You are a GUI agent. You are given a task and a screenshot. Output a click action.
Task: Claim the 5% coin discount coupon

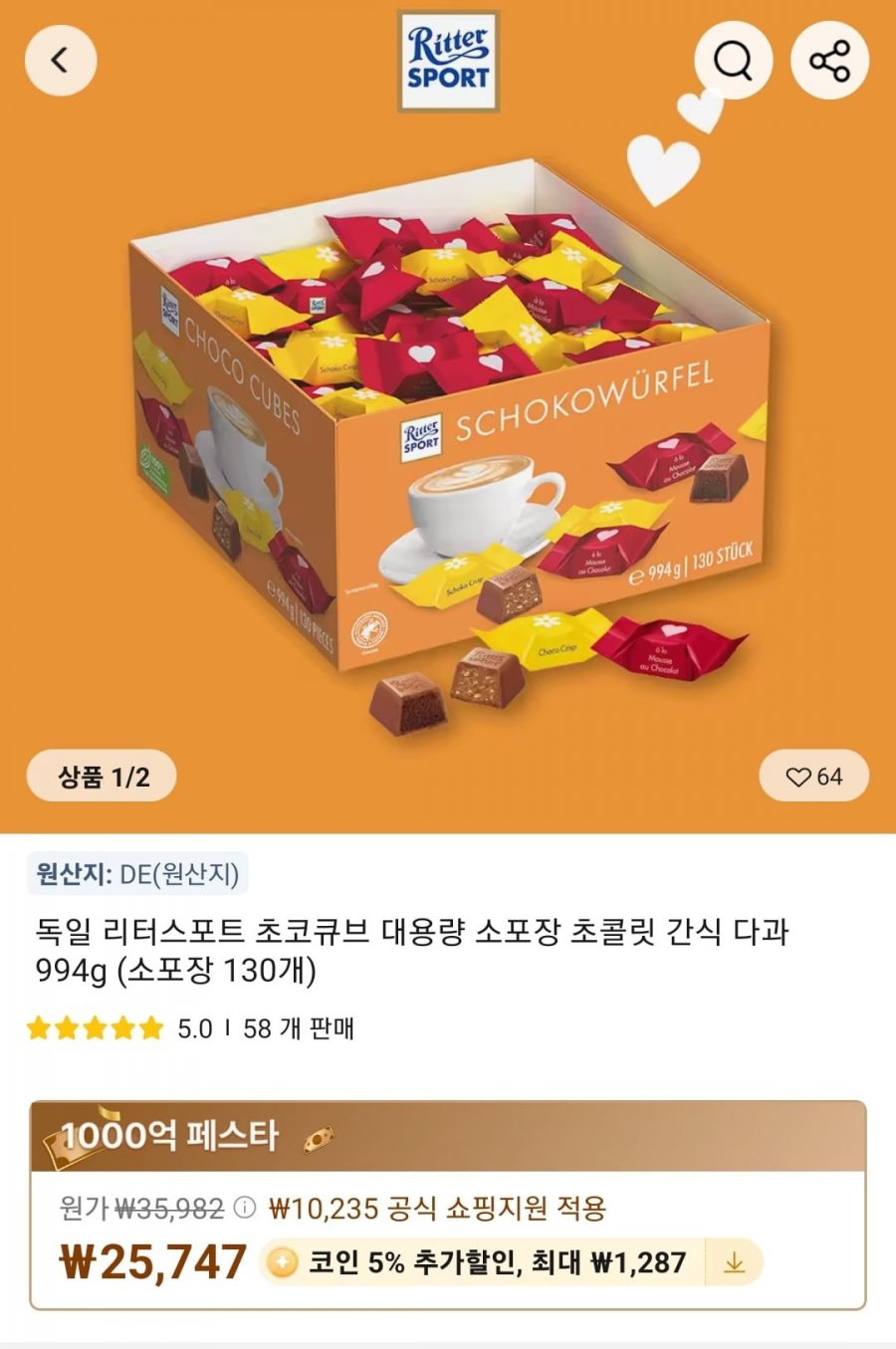coord(734,1262)
